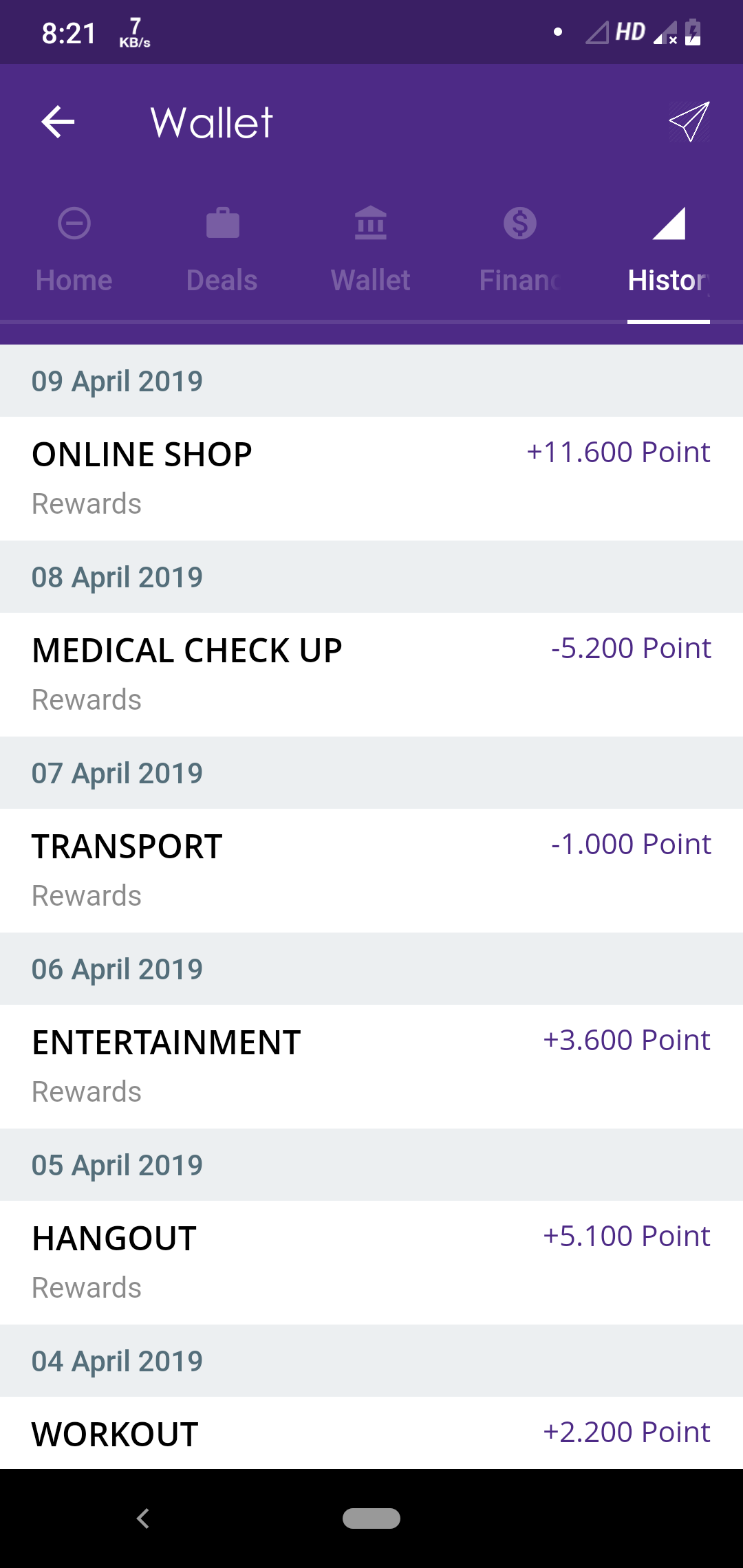Tap the system back button
Viewport: 743px width, 1568px height.
(143, 1518)
